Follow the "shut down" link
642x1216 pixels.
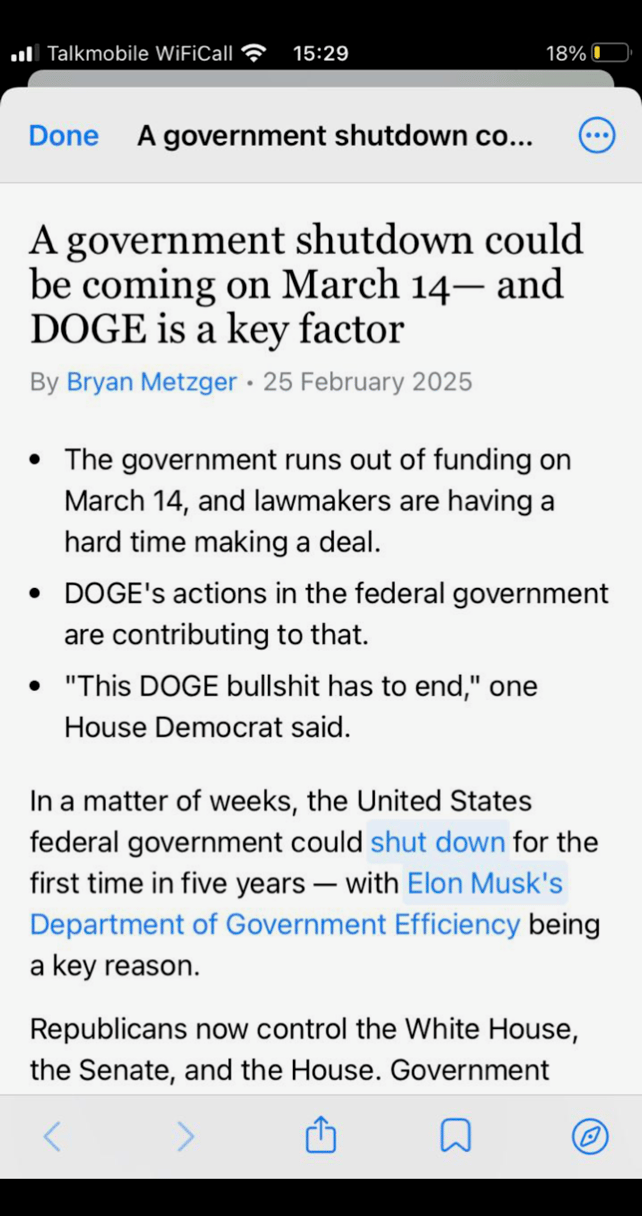coord(438,842)
